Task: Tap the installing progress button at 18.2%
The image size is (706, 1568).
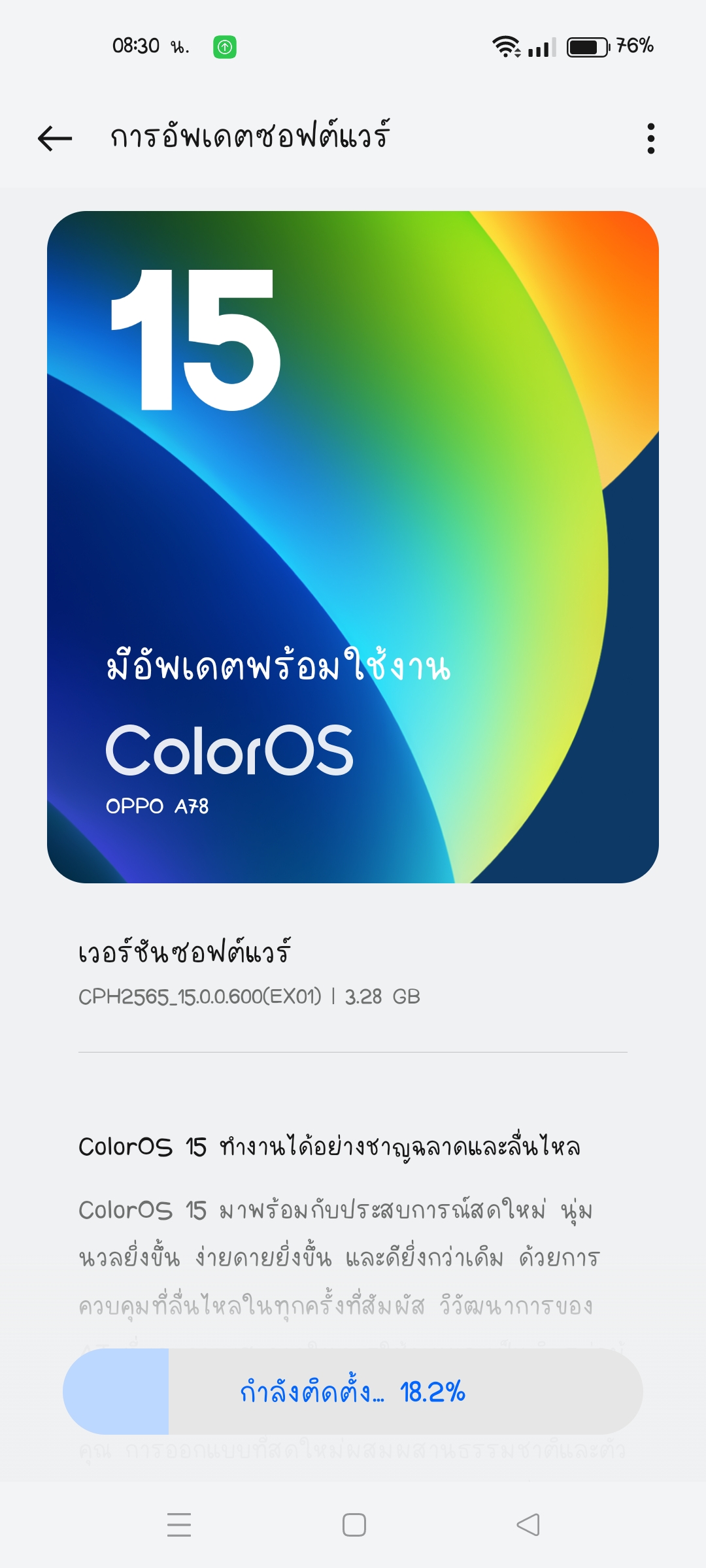Action: (x=353, y=1392)
